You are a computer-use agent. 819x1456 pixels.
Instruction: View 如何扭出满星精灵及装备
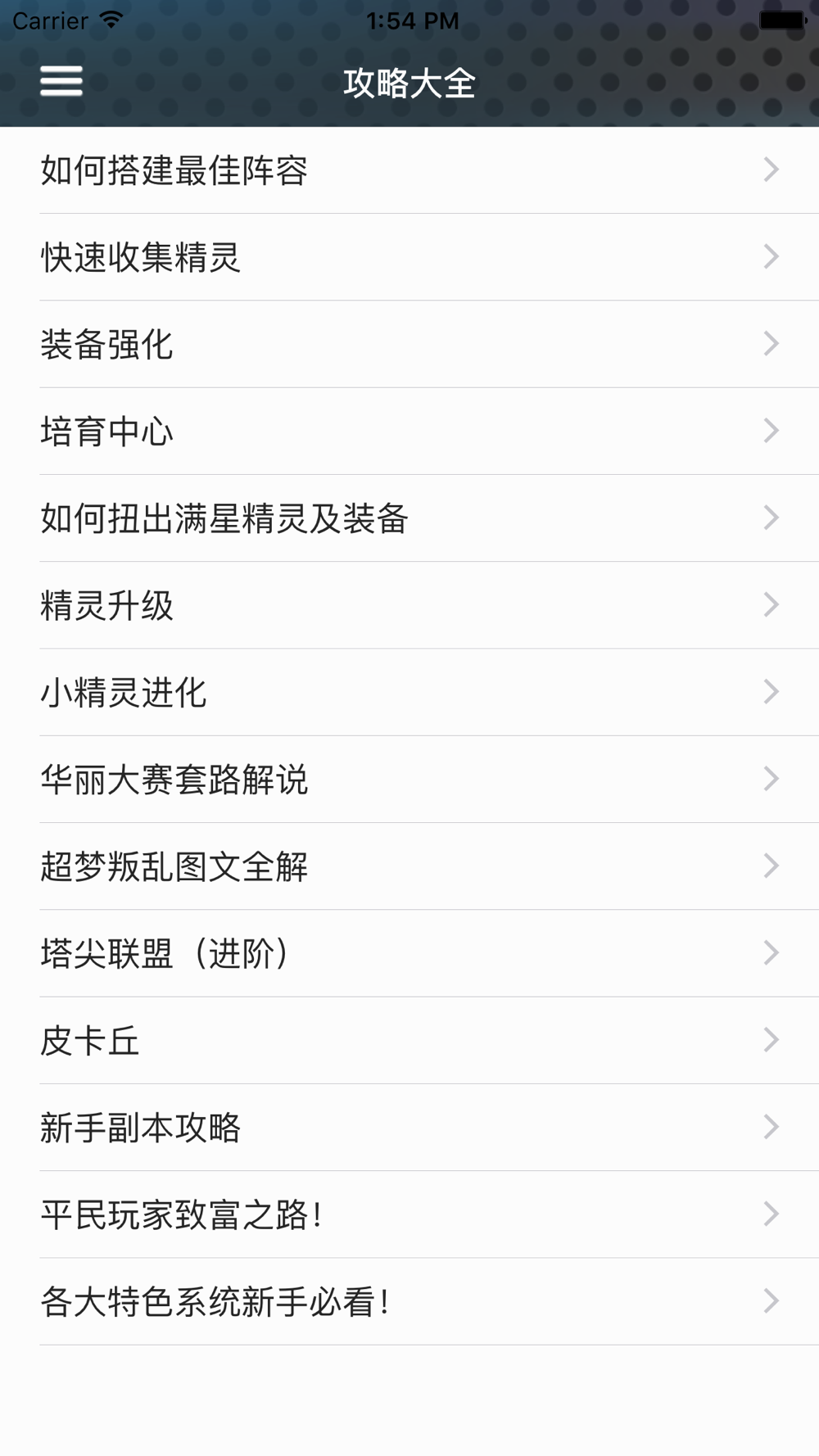click(409, 518)
